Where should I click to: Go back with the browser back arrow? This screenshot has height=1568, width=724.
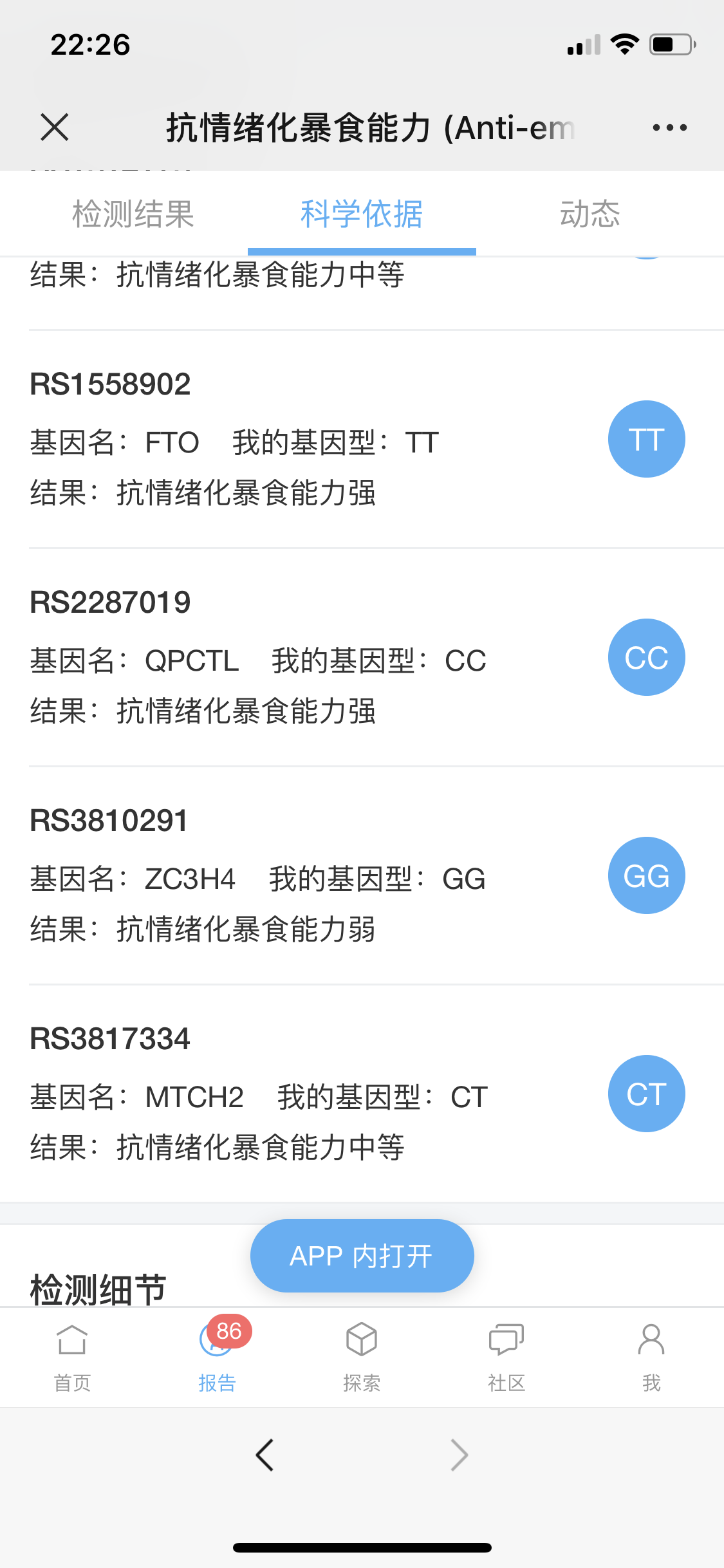[x=265, y=1455]
